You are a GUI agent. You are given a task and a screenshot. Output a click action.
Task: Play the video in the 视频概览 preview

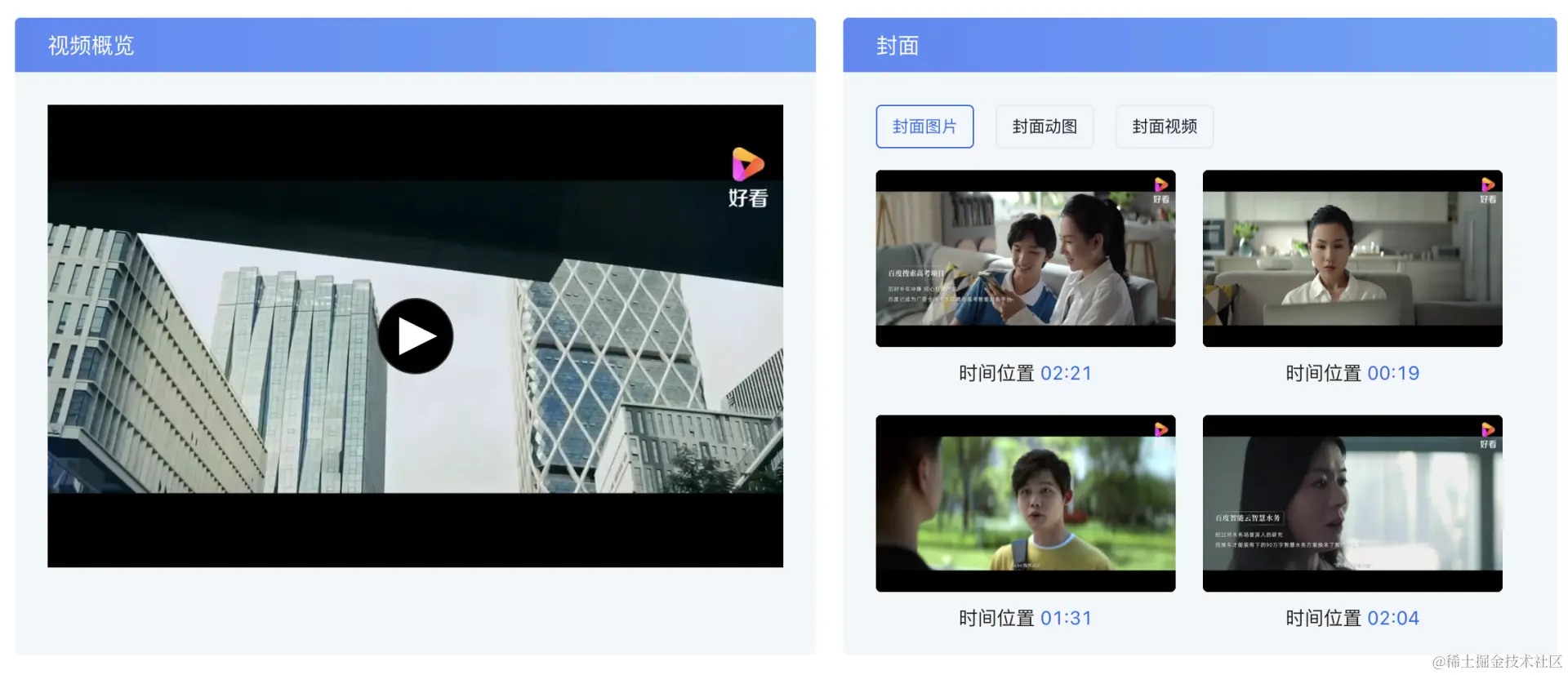(x=415, y=335)
